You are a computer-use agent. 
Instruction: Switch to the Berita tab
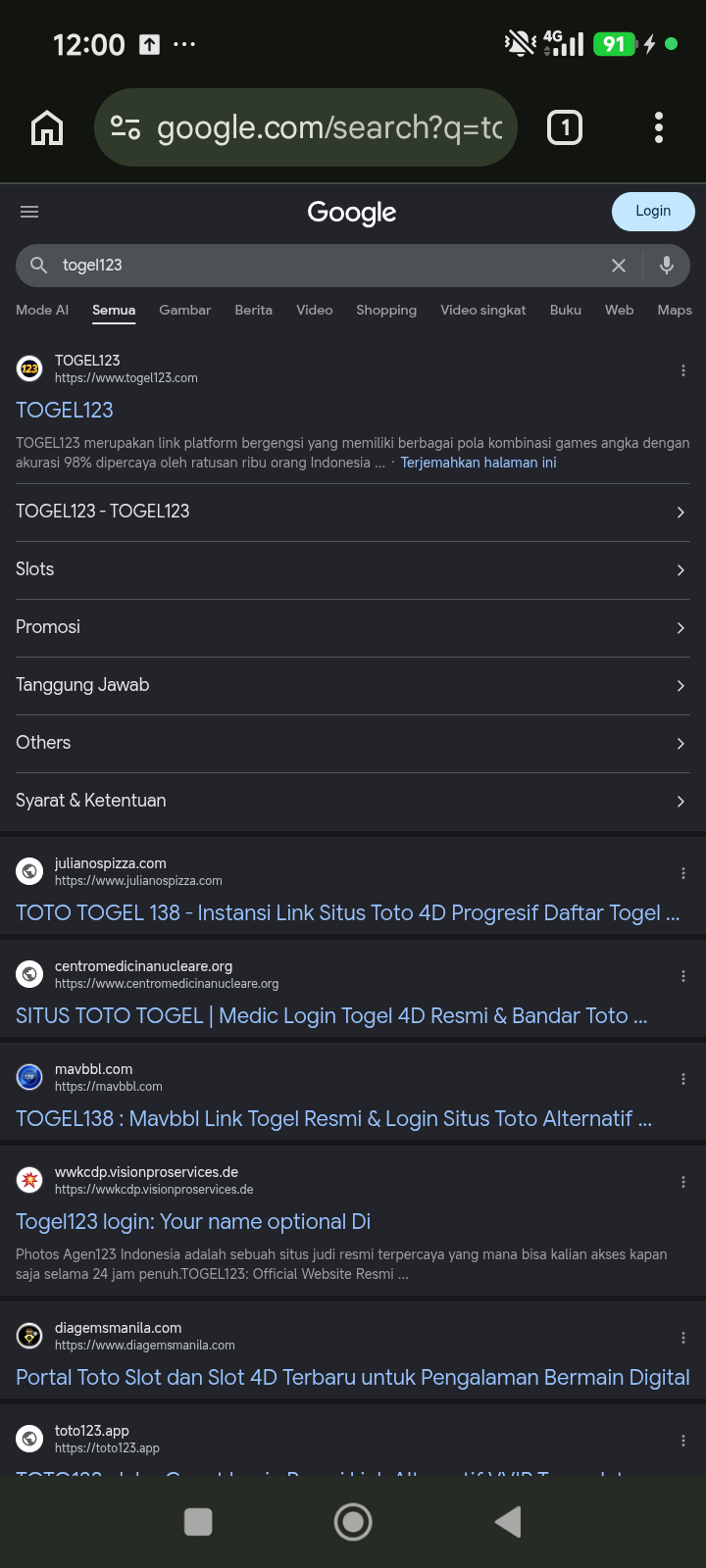coord(254,310)
